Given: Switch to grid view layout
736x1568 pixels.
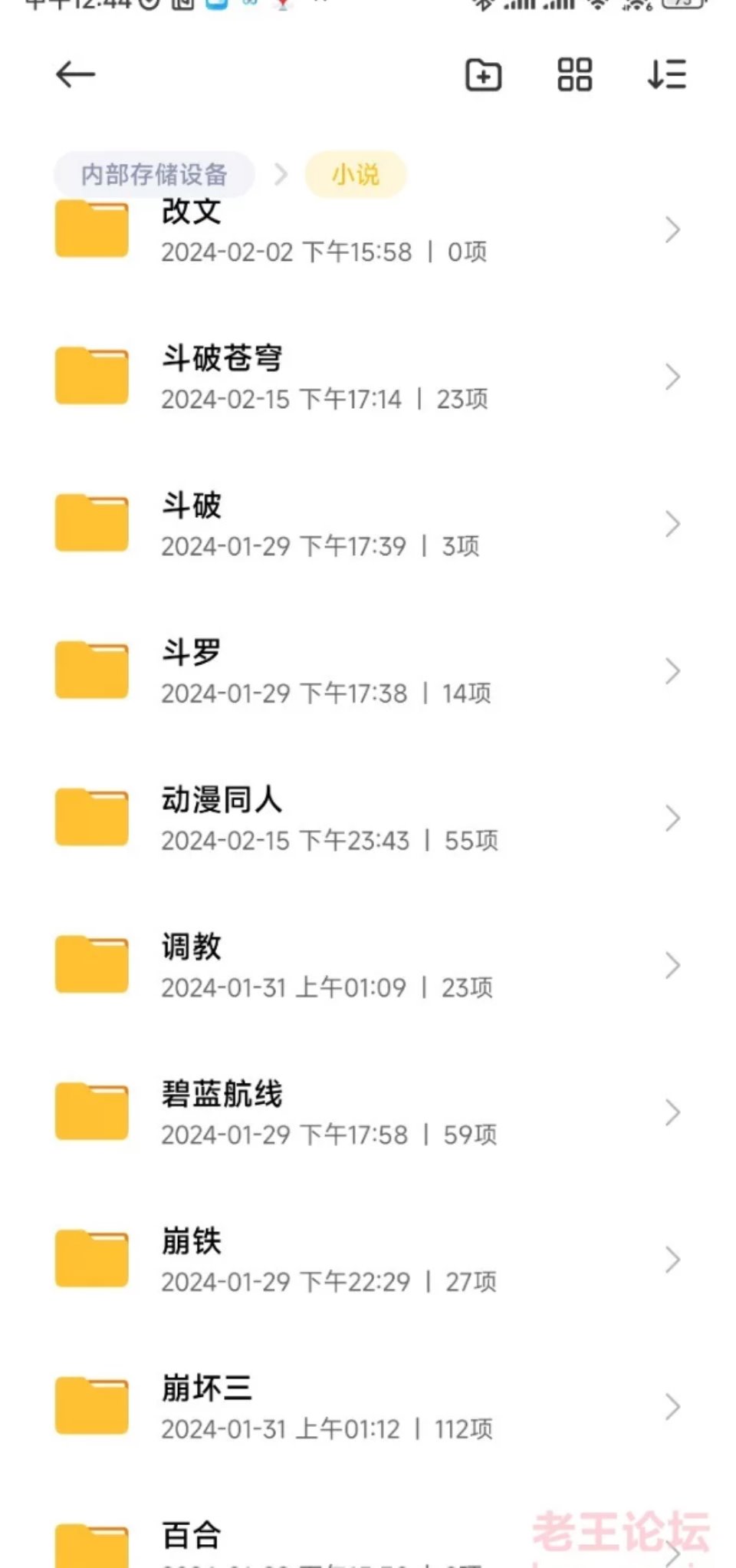Looking at the screenshot, I should pos(574,75).
